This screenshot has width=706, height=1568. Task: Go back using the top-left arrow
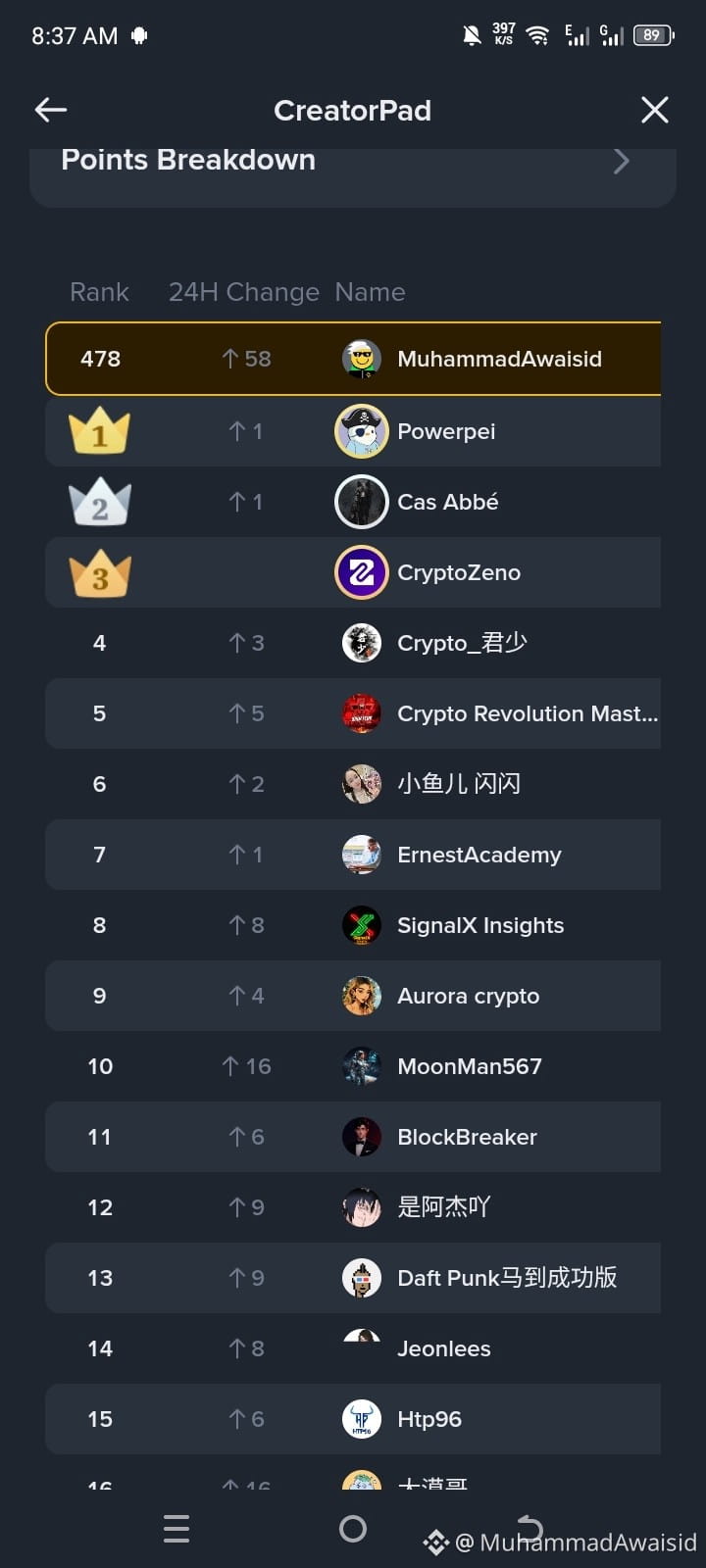(x=51, y=110)
